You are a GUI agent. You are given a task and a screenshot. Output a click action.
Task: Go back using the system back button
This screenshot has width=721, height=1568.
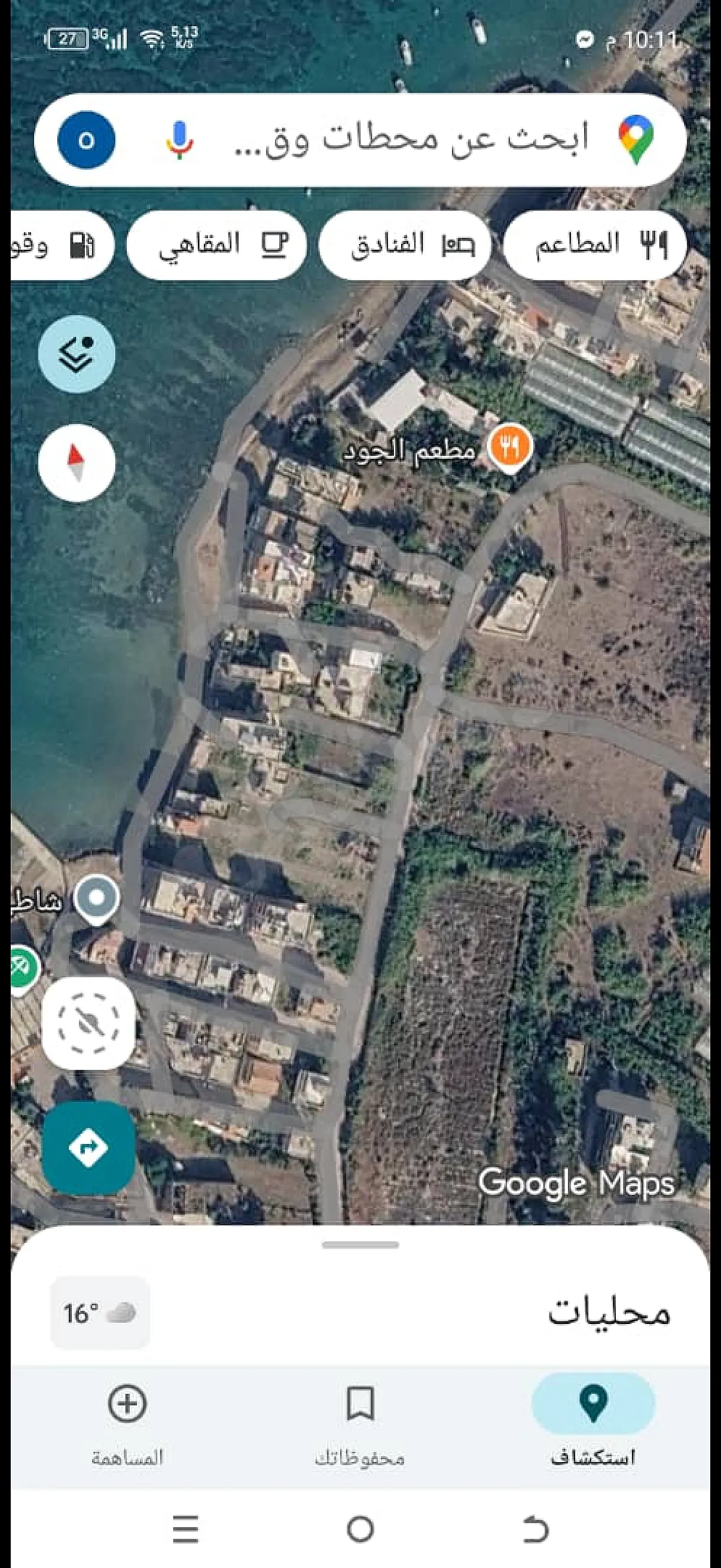[x=536, y=1529]
